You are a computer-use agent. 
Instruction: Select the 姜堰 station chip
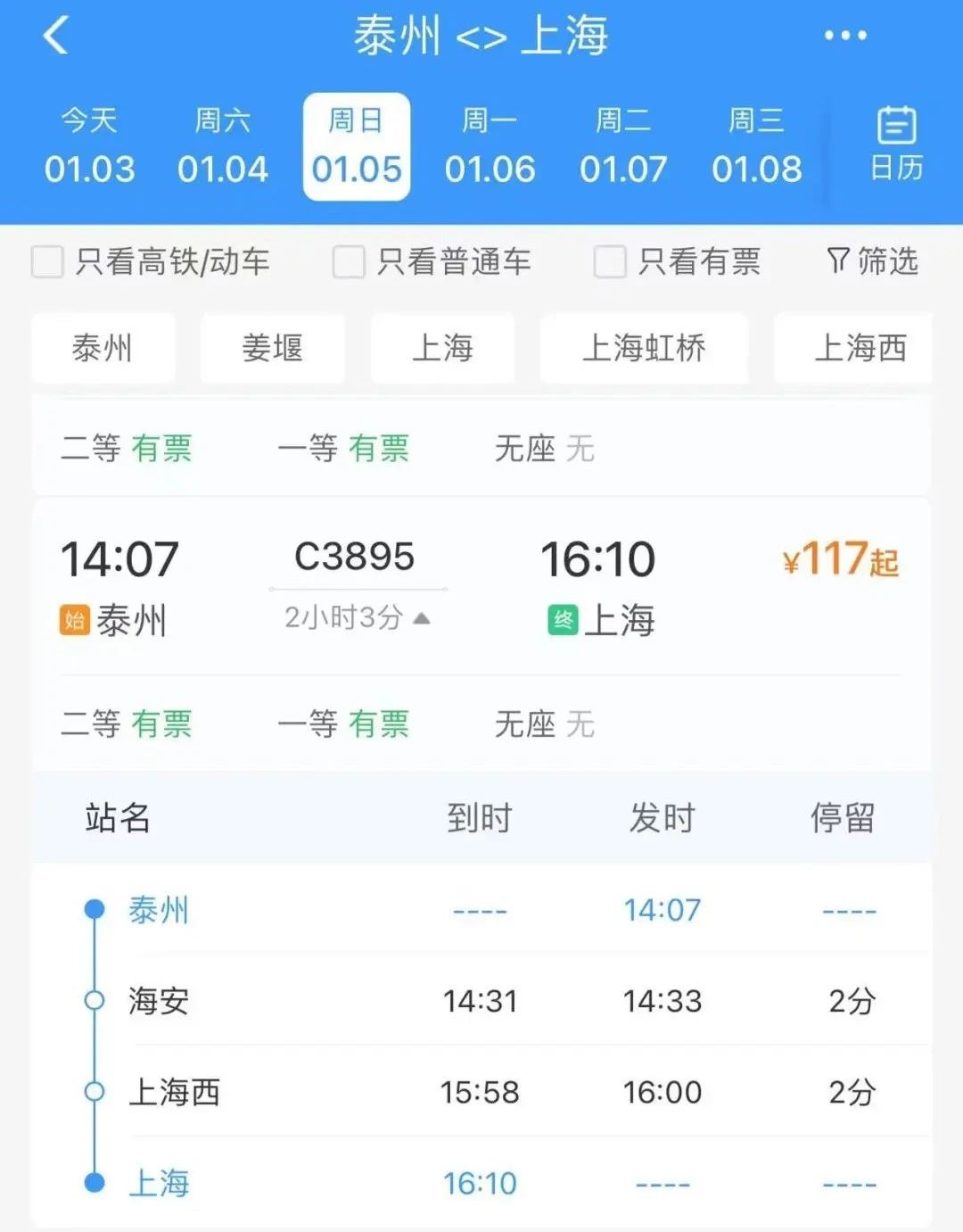272,348
